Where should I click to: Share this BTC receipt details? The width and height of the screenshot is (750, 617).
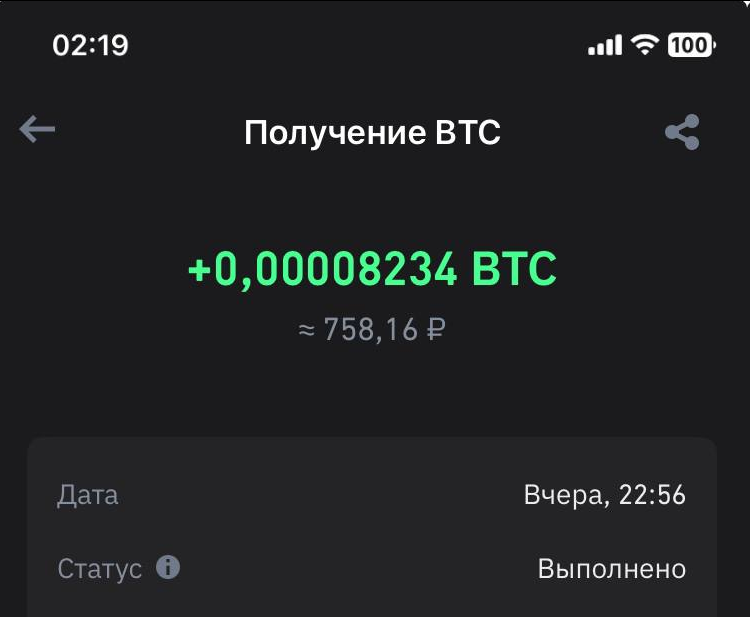click(682, 132)
